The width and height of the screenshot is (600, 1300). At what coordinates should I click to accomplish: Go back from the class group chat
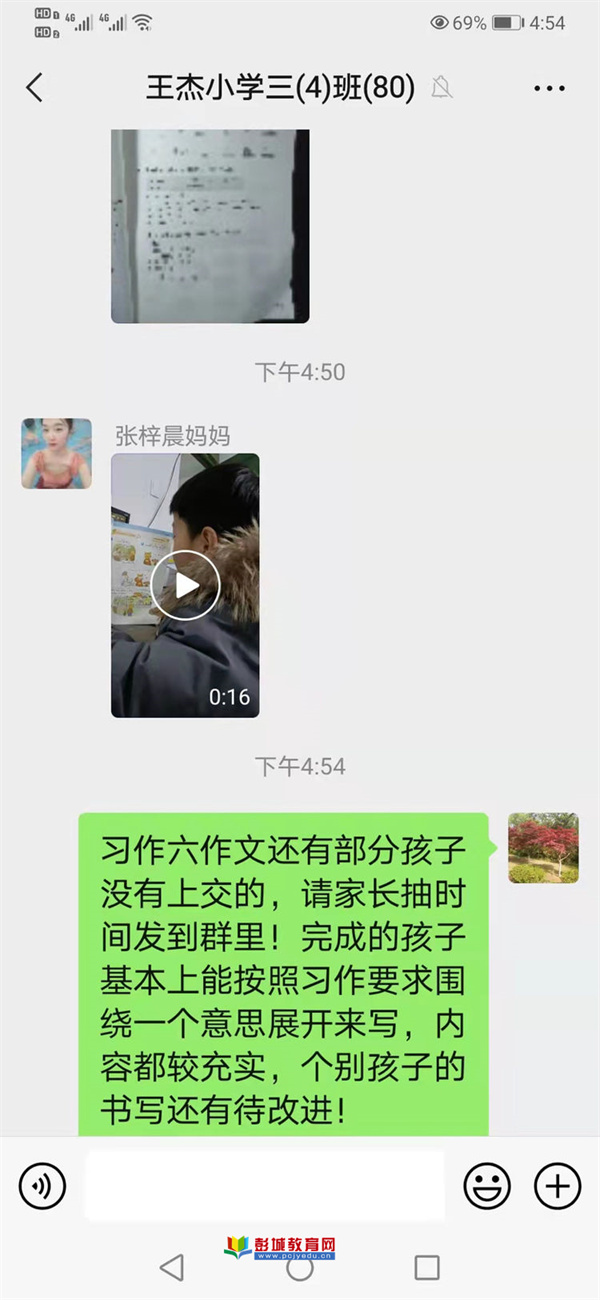coord(35,88)
